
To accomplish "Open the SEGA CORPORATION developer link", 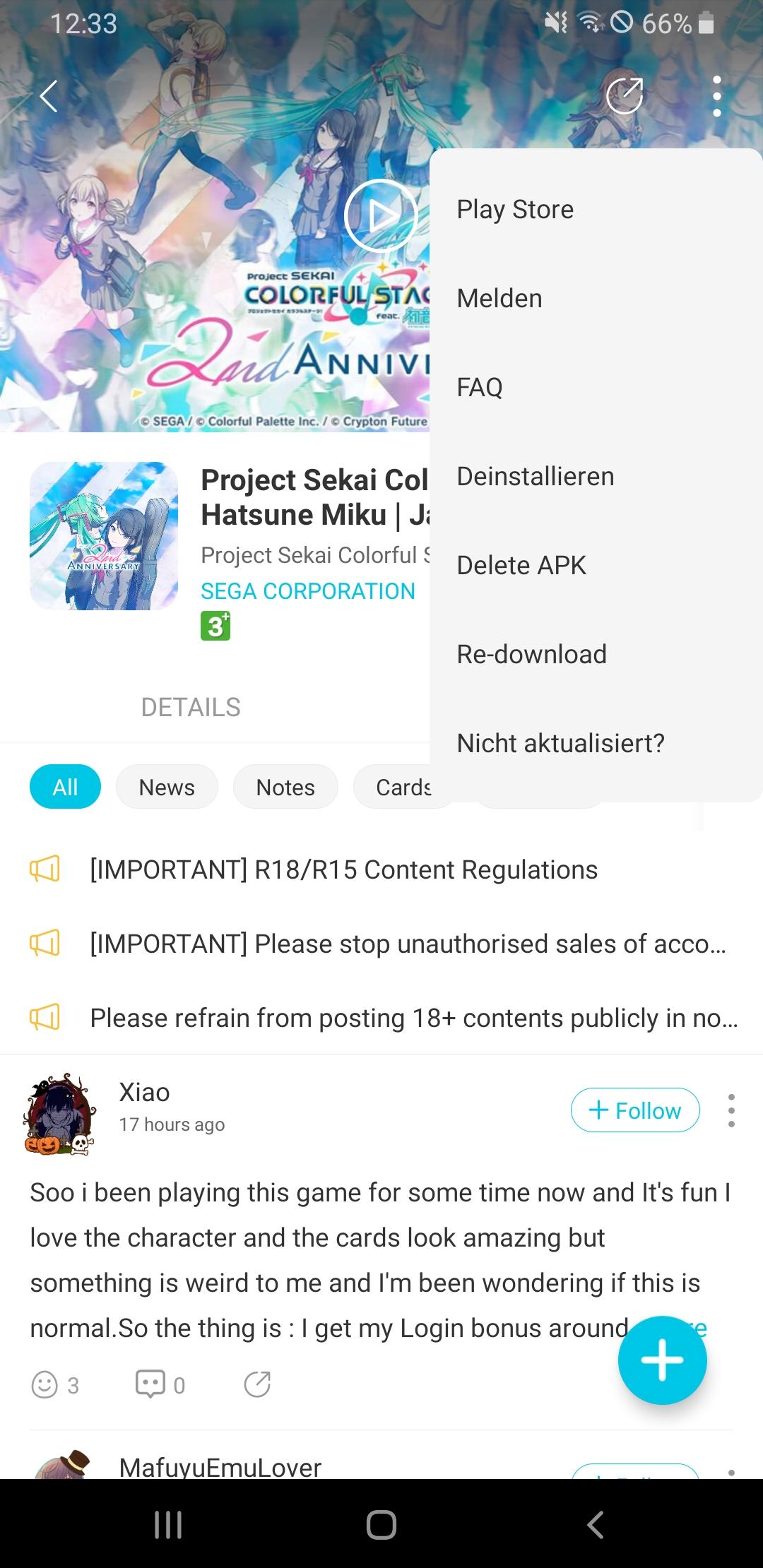I will coord(307,590).
